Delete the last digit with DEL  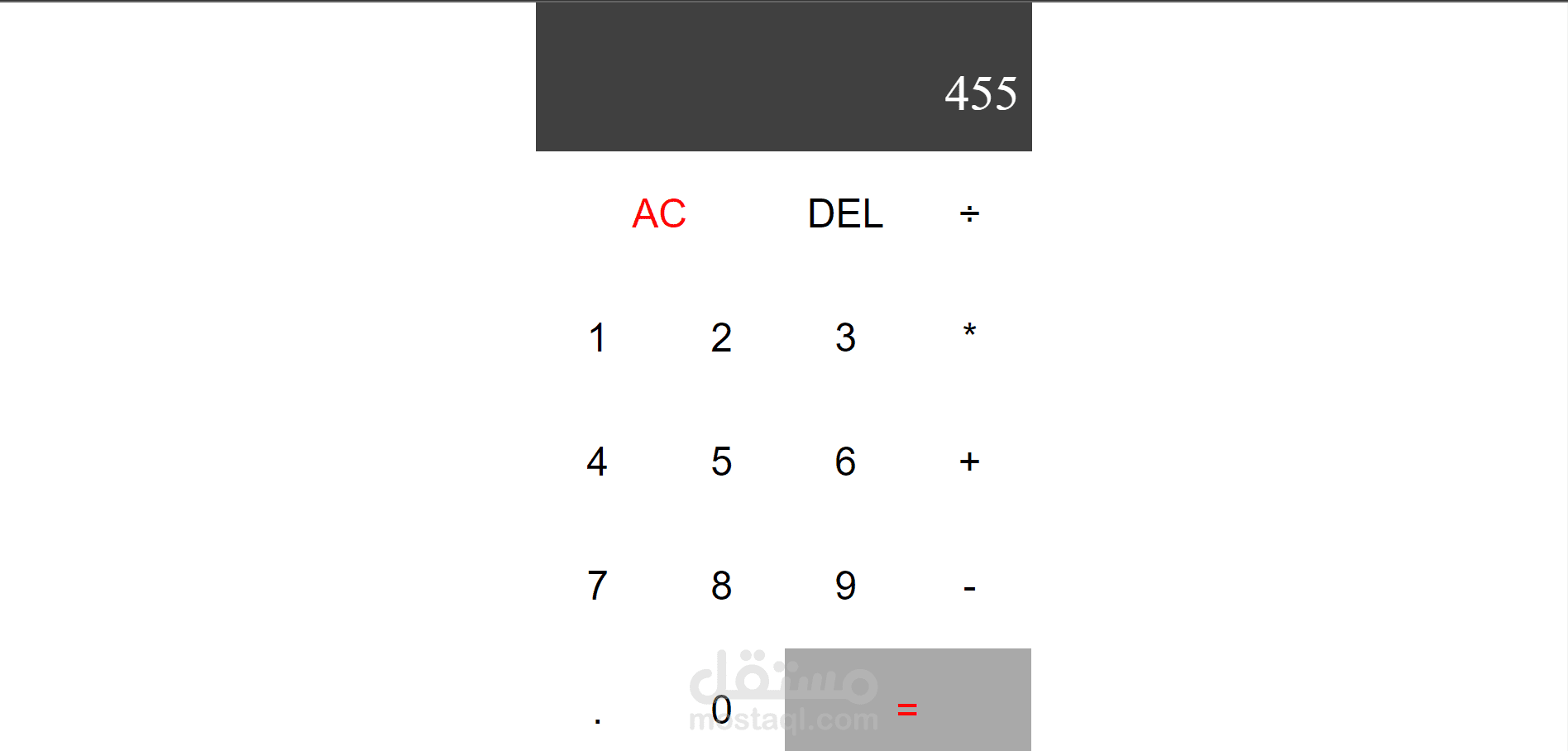(845, 213)
